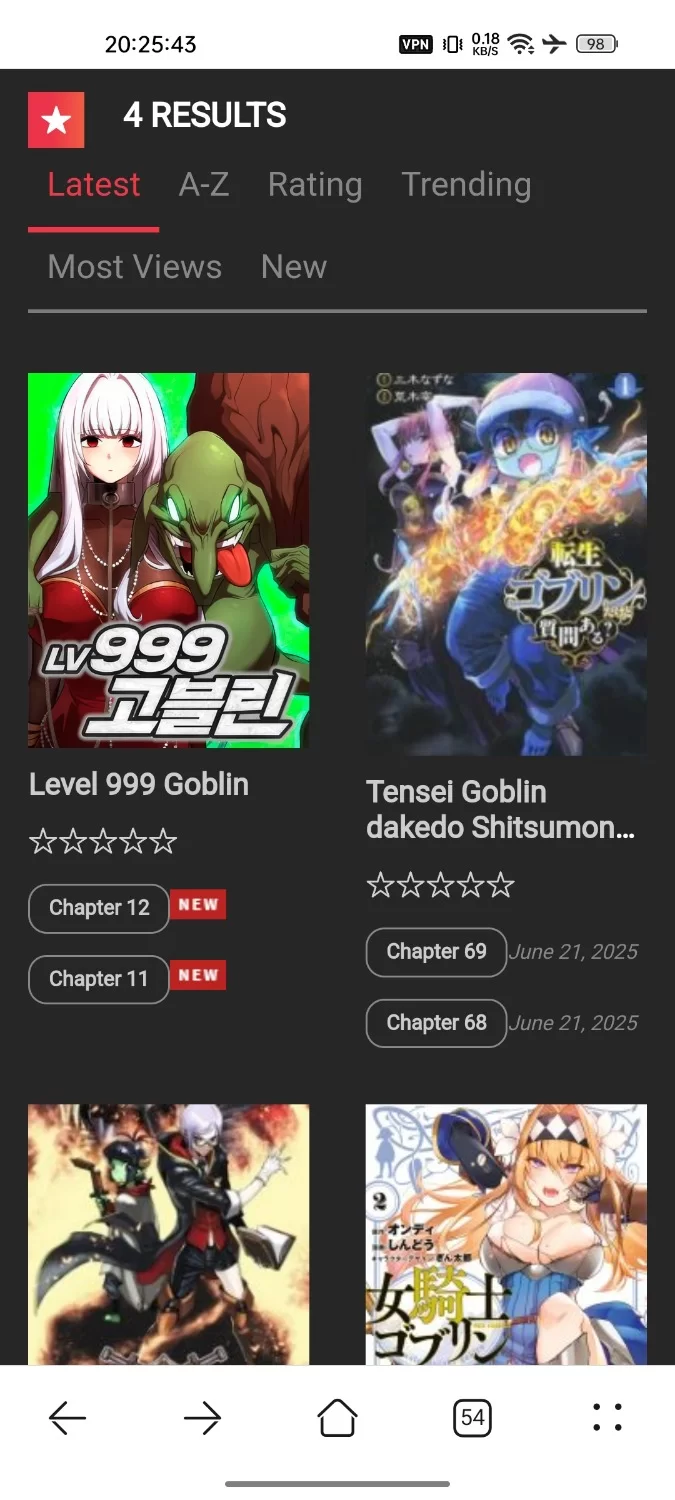Open the knight girl goblin manga cover
The height and width of the screenshot is (1500, 675).
(x=506, y=1234)
